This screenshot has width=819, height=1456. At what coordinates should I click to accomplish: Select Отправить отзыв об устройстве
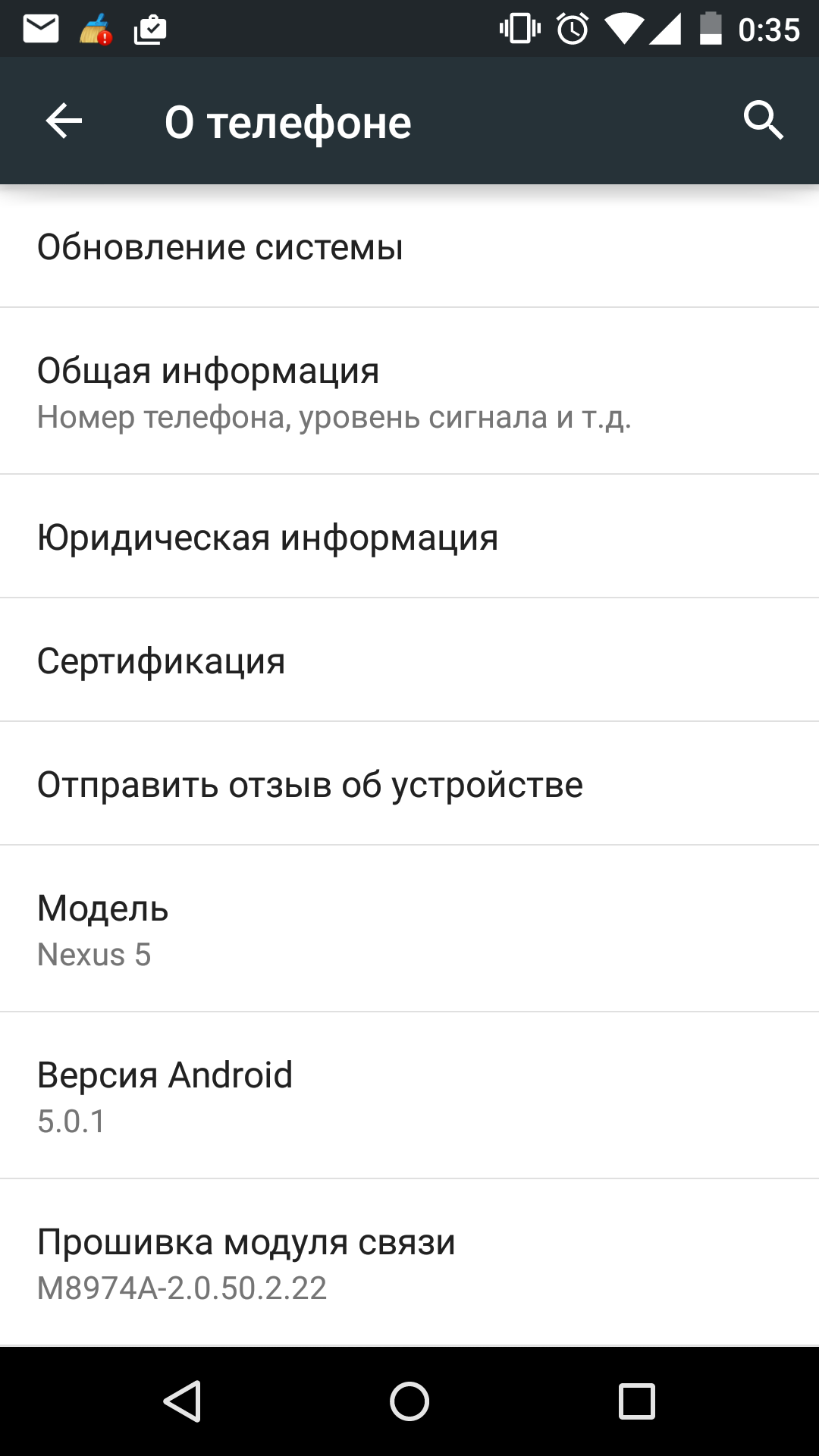coord(409,784)
